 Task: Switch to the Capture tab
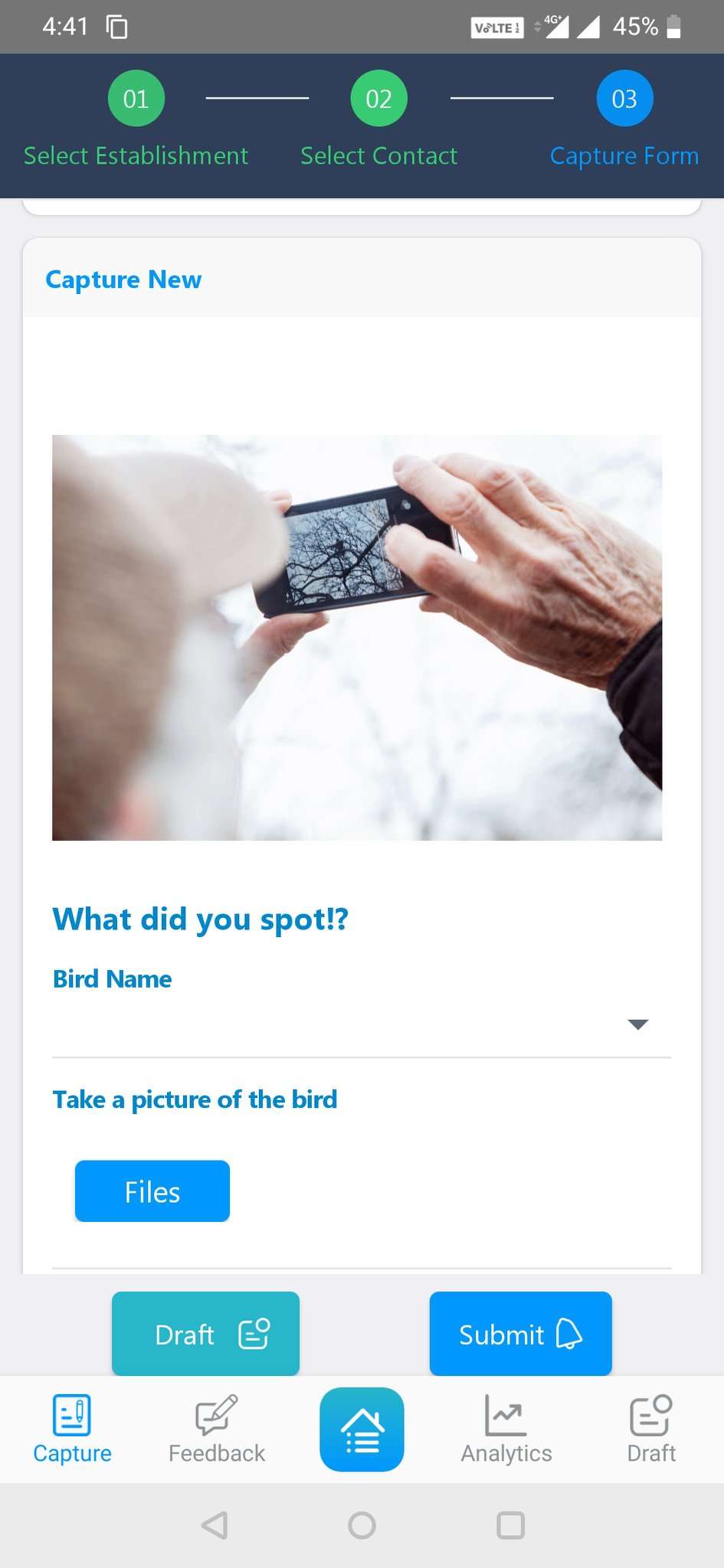[72, 1430]
